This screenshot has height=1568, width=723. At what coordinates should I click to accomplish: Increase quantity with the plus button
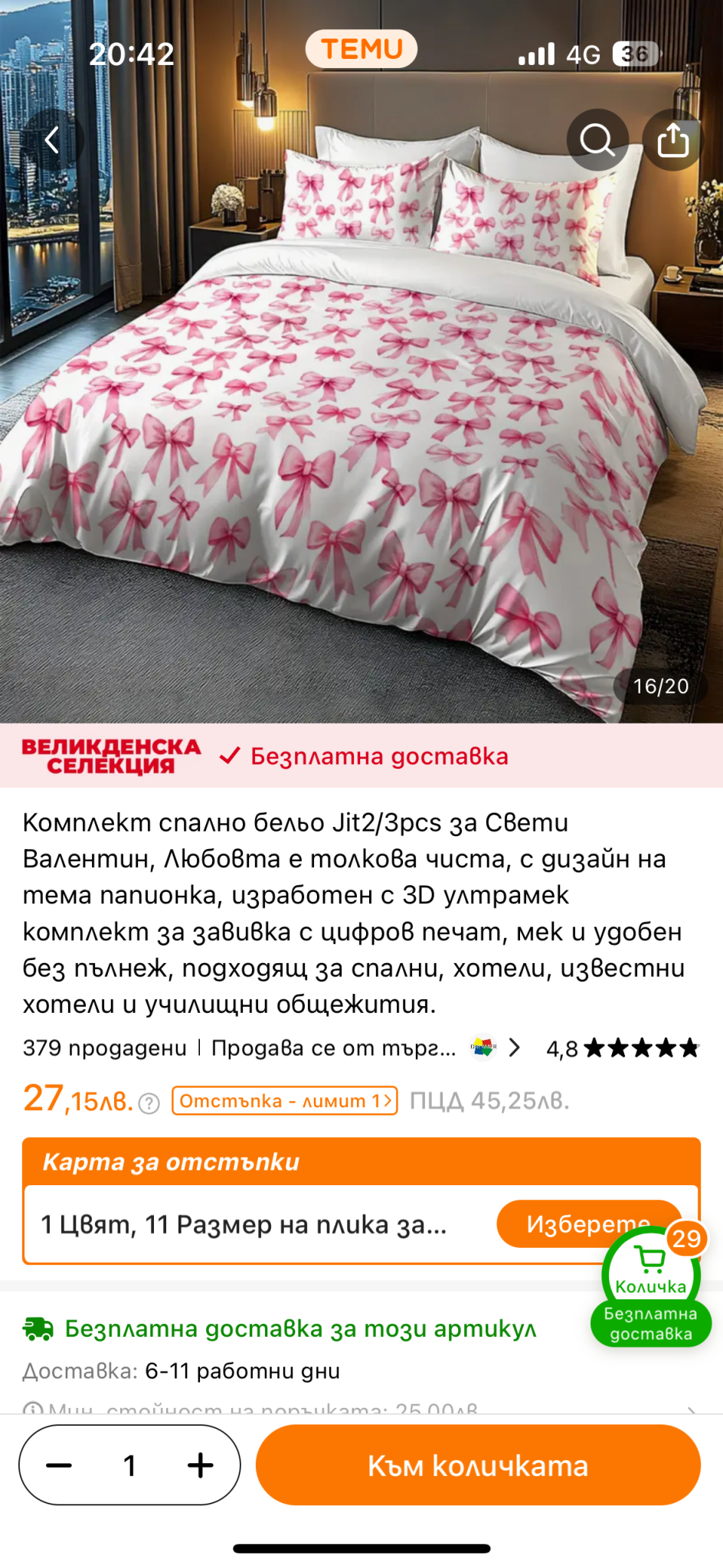(x=201, y=1465)
